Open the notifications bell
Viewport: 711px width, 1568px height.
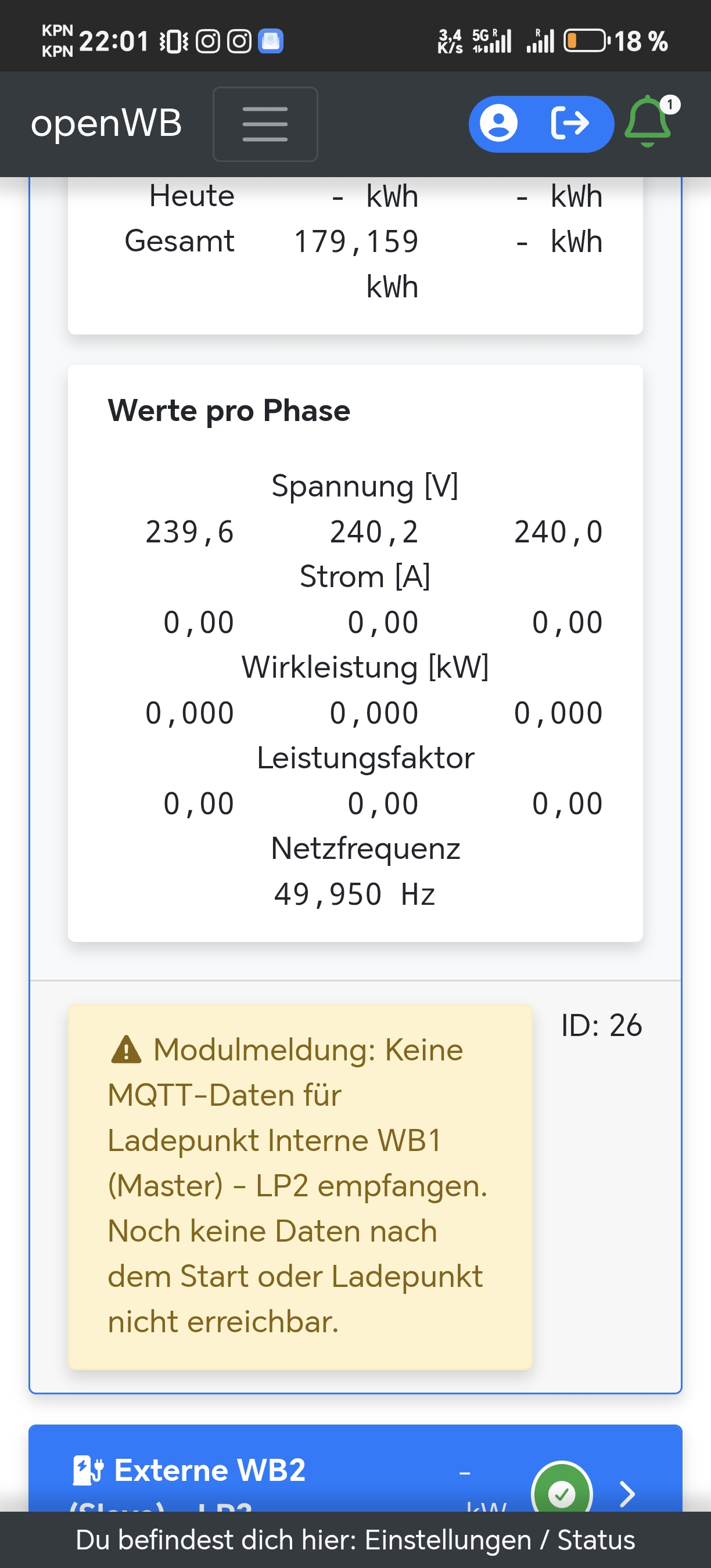click(x=649, y=122)
